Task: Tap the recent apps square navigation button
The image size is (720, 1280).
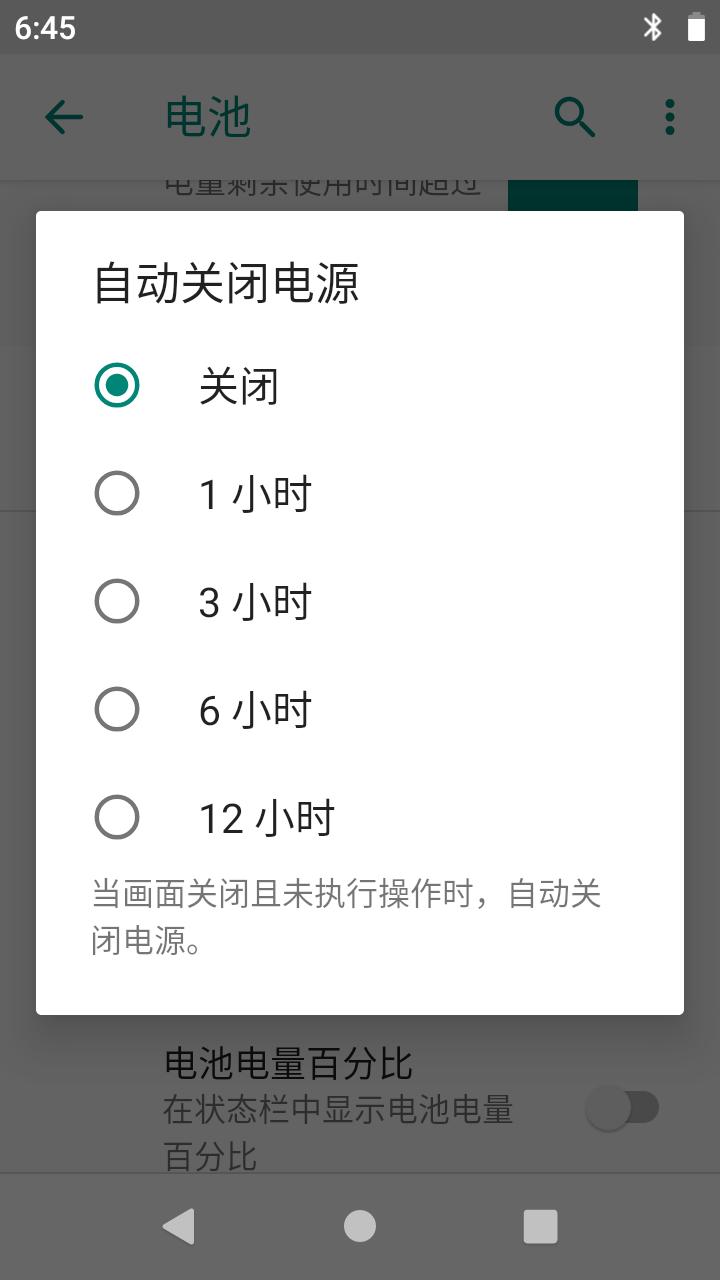Action: 540,1225
